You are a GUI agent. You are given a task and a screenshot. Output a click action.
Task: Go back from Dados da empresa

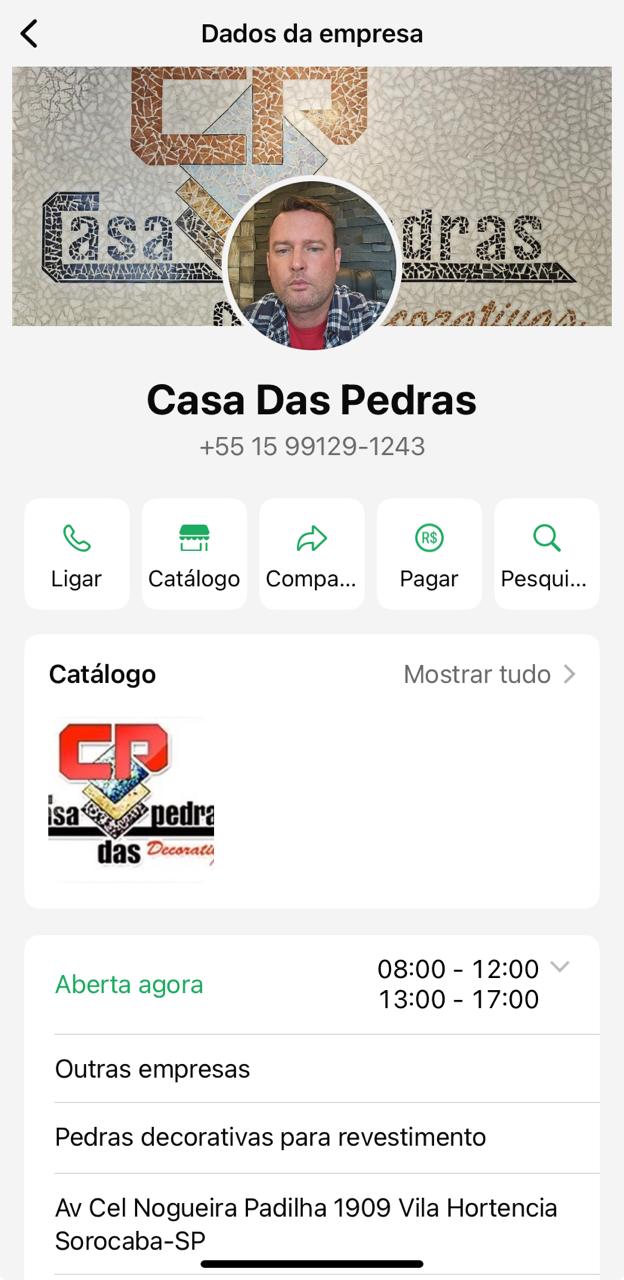pos(29,34)
